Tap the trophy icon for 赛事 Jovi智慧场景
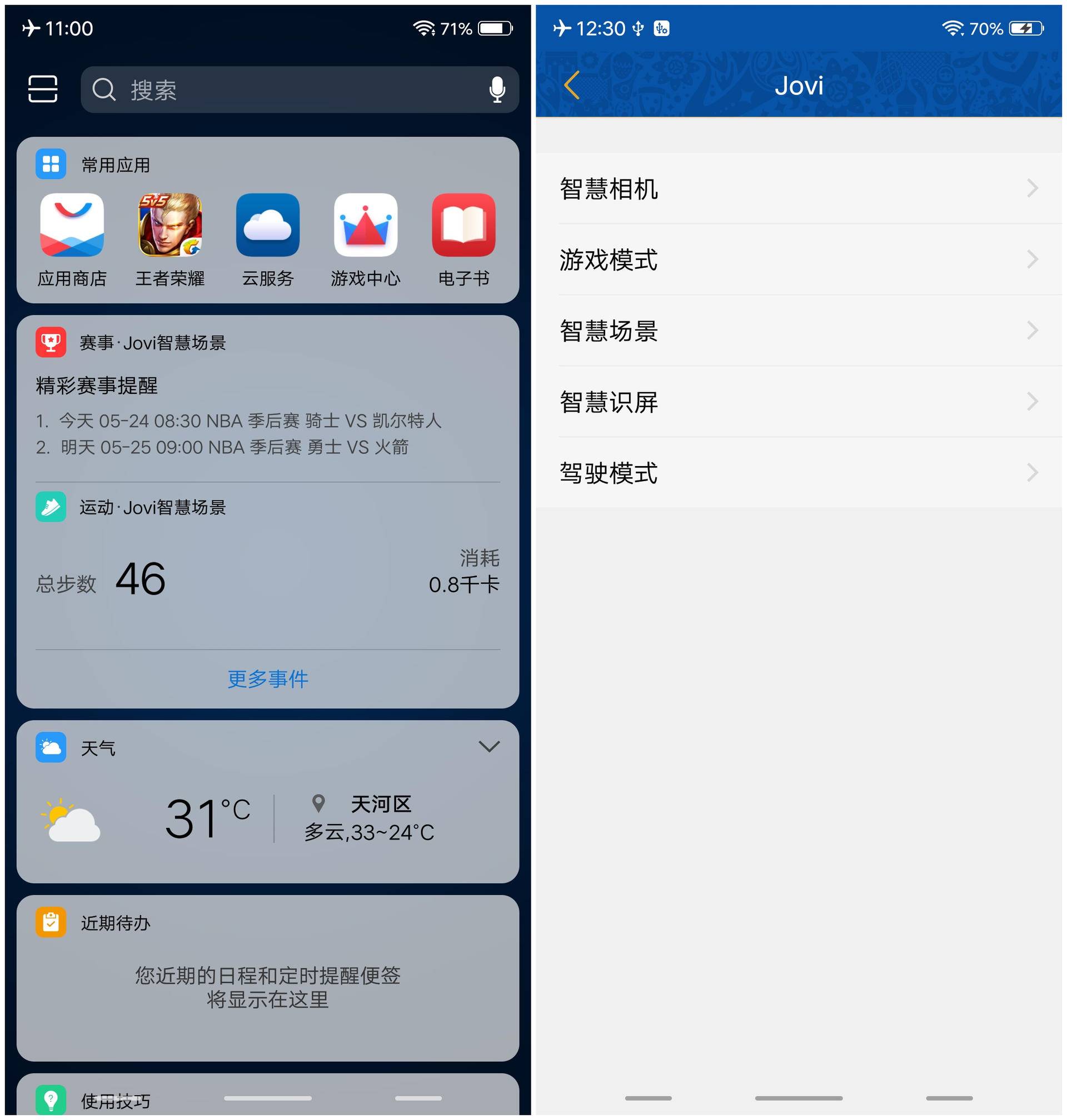The height and width of the screenshot is (1120, 1067). [x=51, y=342]
